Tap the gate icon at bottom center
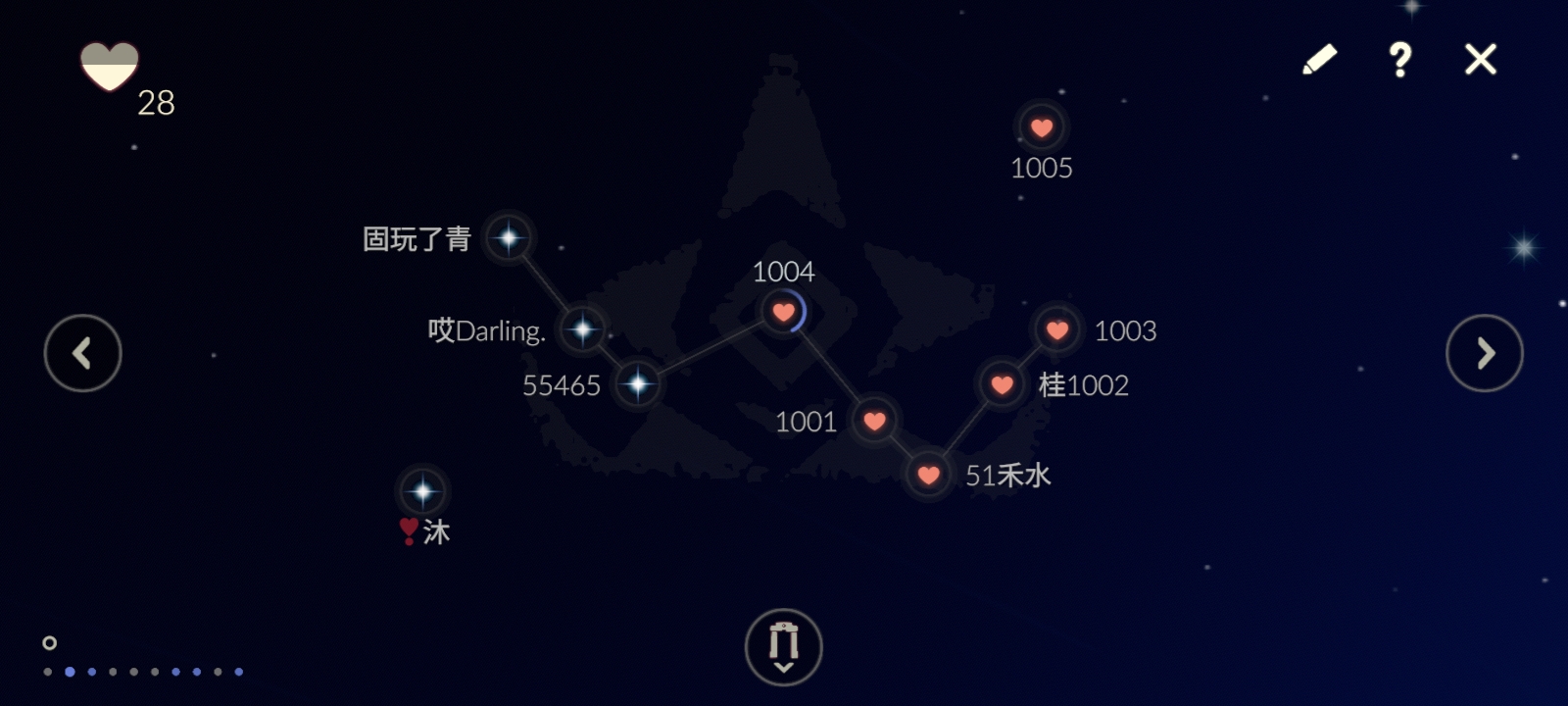The height and width of the screenshot is (706, 1568). [x=783, y=646]
